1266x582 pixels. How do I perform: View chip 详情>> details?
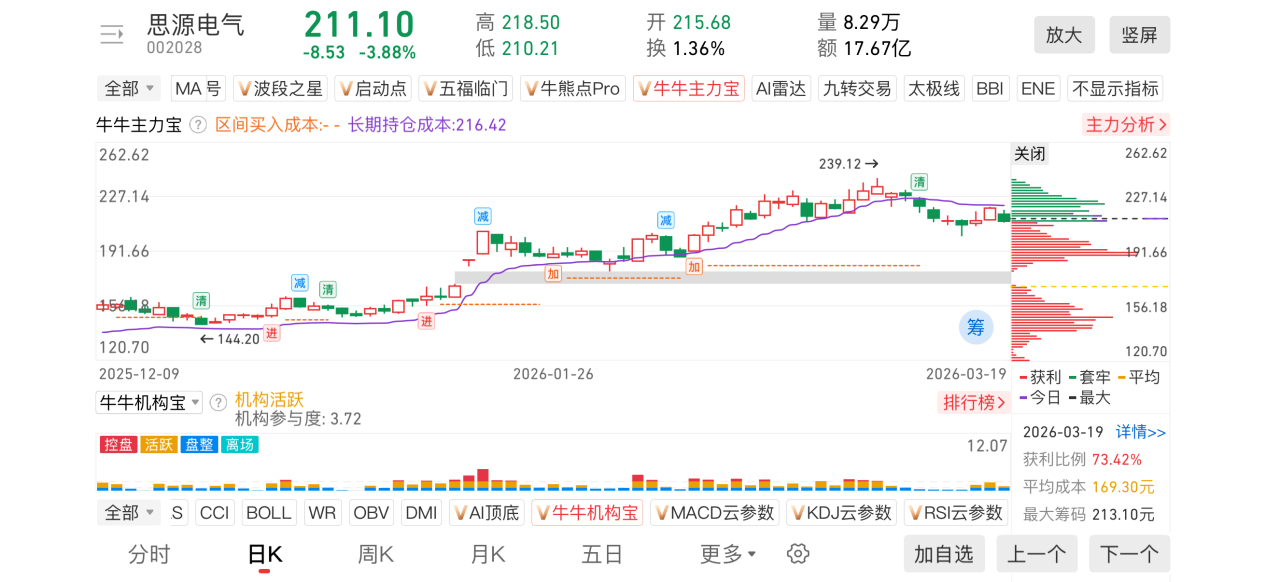(1141, 432)
